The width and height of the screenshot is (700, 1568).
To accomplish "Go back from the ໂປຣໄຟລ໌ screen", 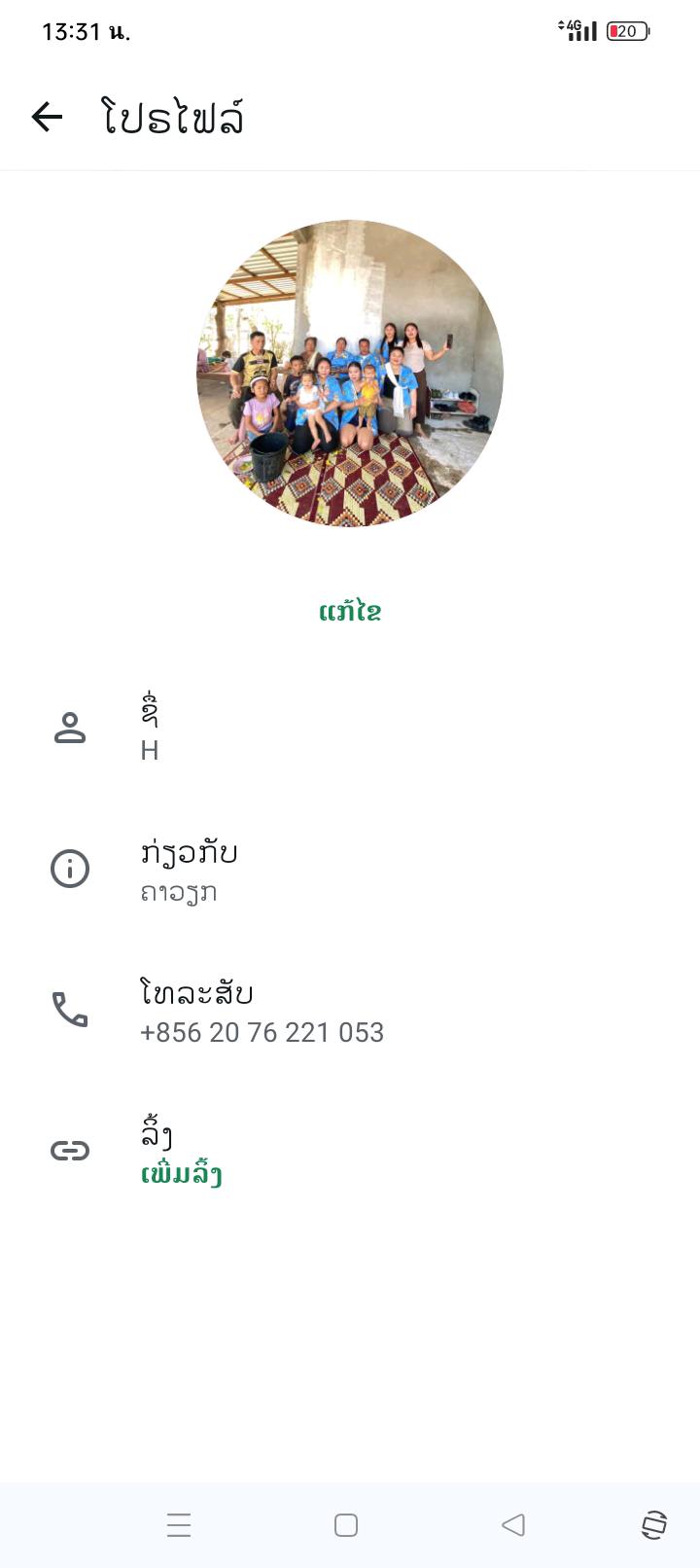I will (47, 118).
